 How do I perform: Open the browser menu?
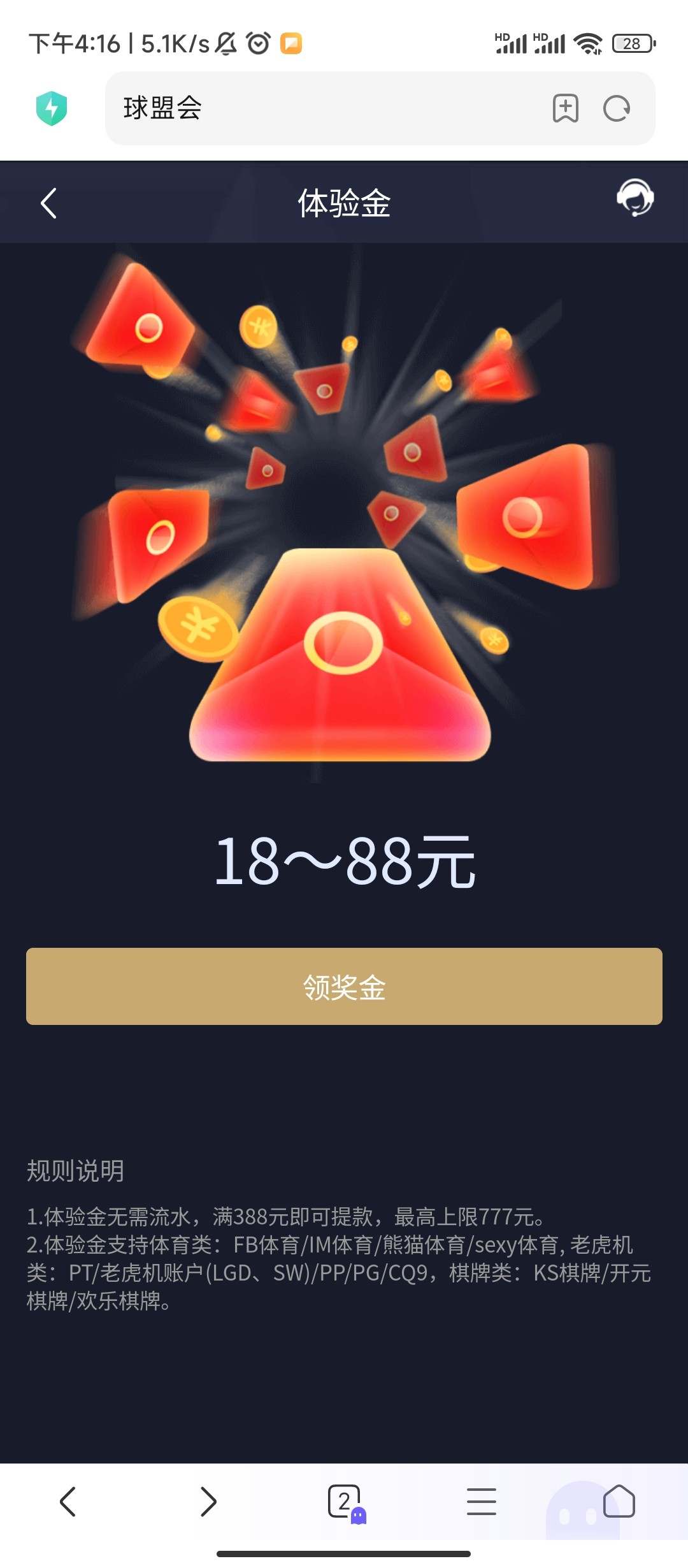[x=481, y=1501]
